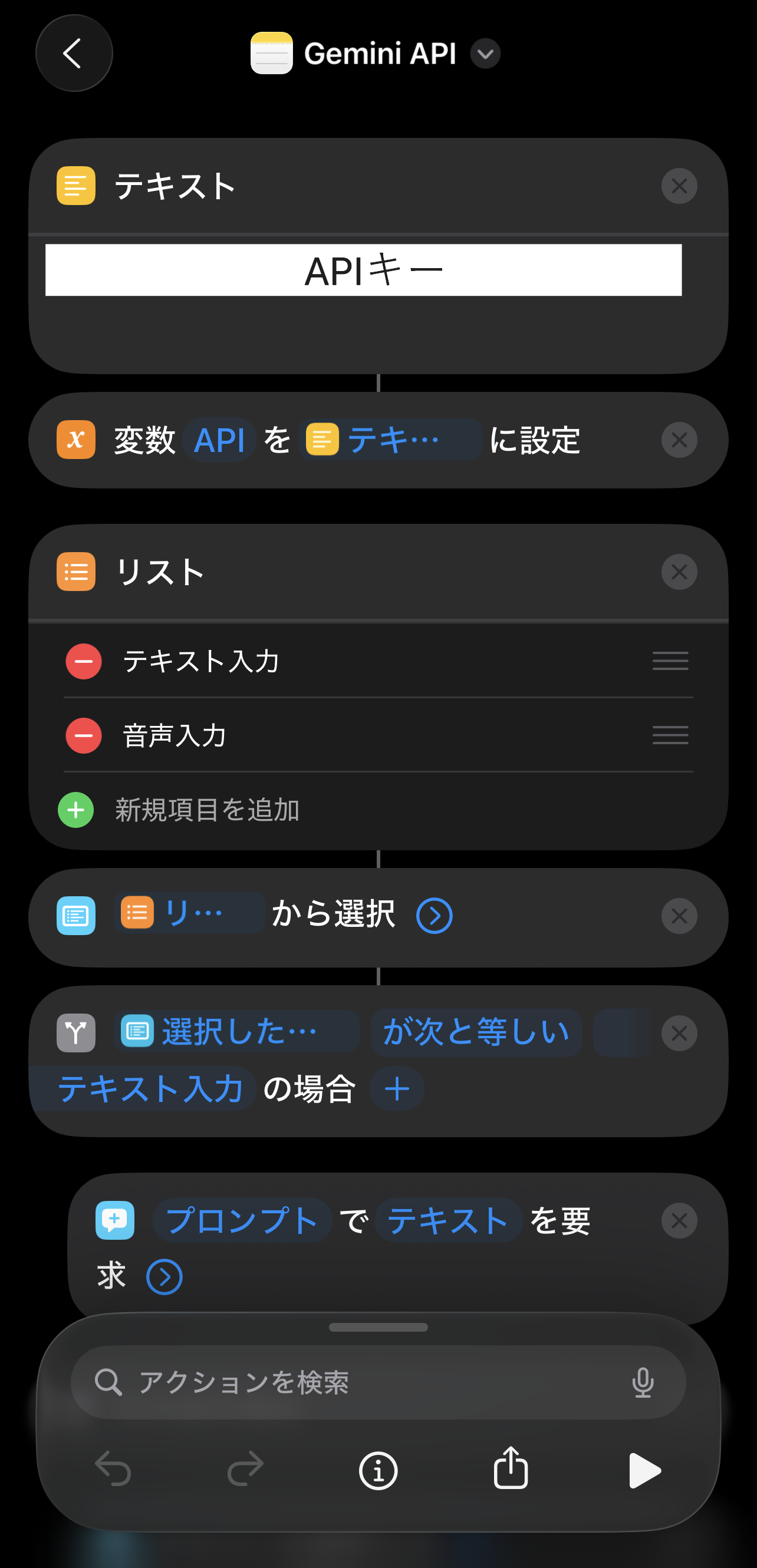Change the が次と等しい condition
The width and height of the screenshot is (757, 1568).
tap(476, 1032)
